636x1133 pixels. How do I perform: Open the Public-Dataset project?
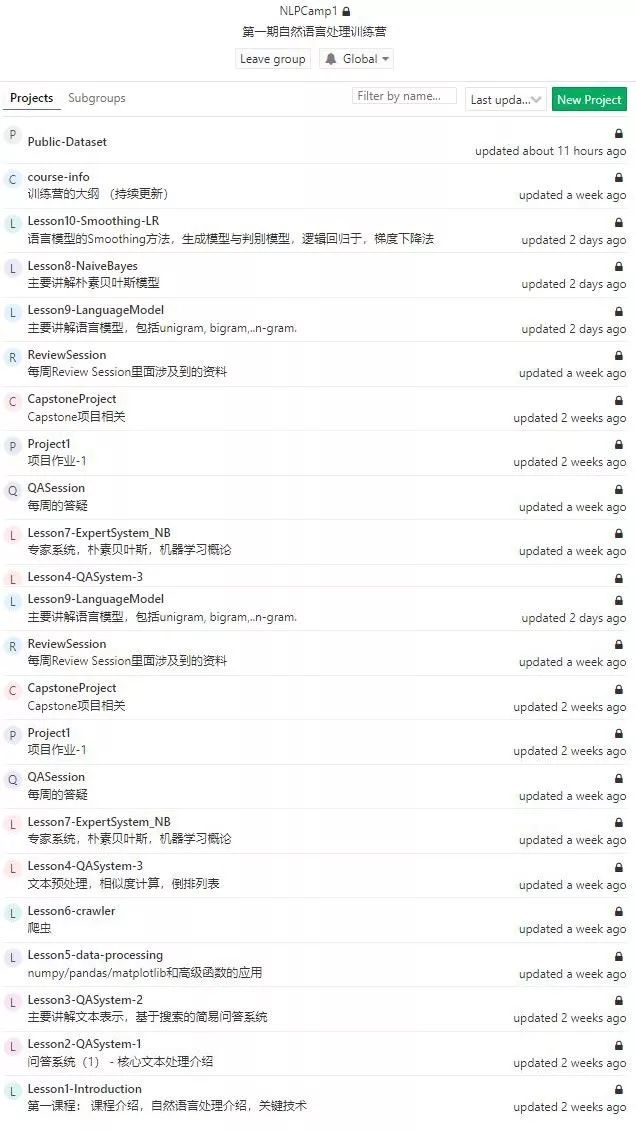point(67,142)
